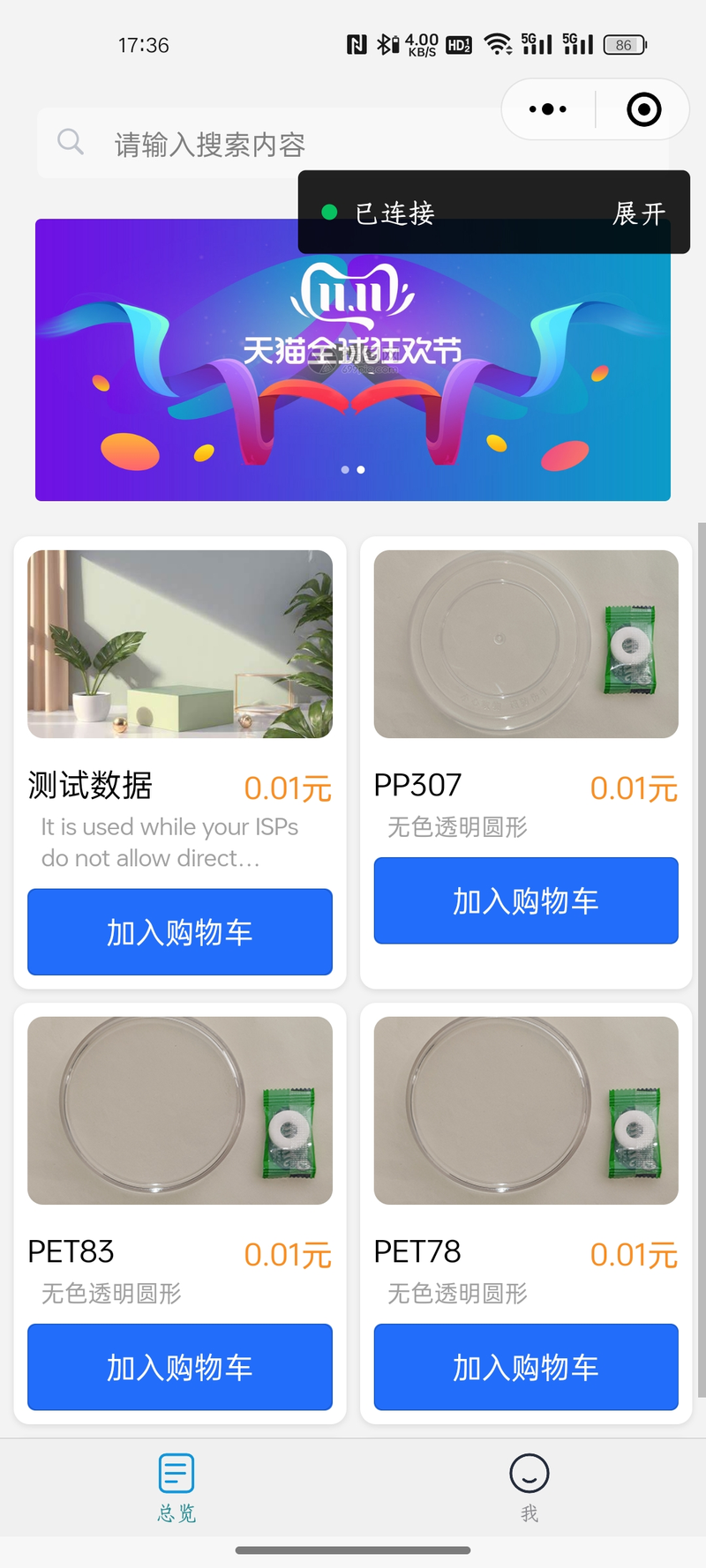Add PET78 to the shopping cart
Screen dimensions: 706x1568
(x=526, y=1367)
